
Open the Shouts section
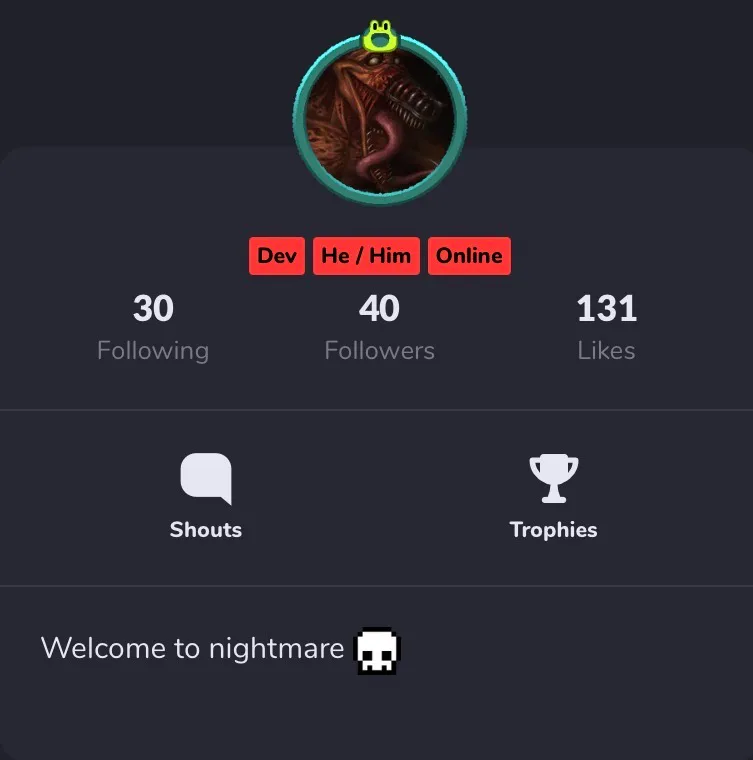(x=206, y=497)
